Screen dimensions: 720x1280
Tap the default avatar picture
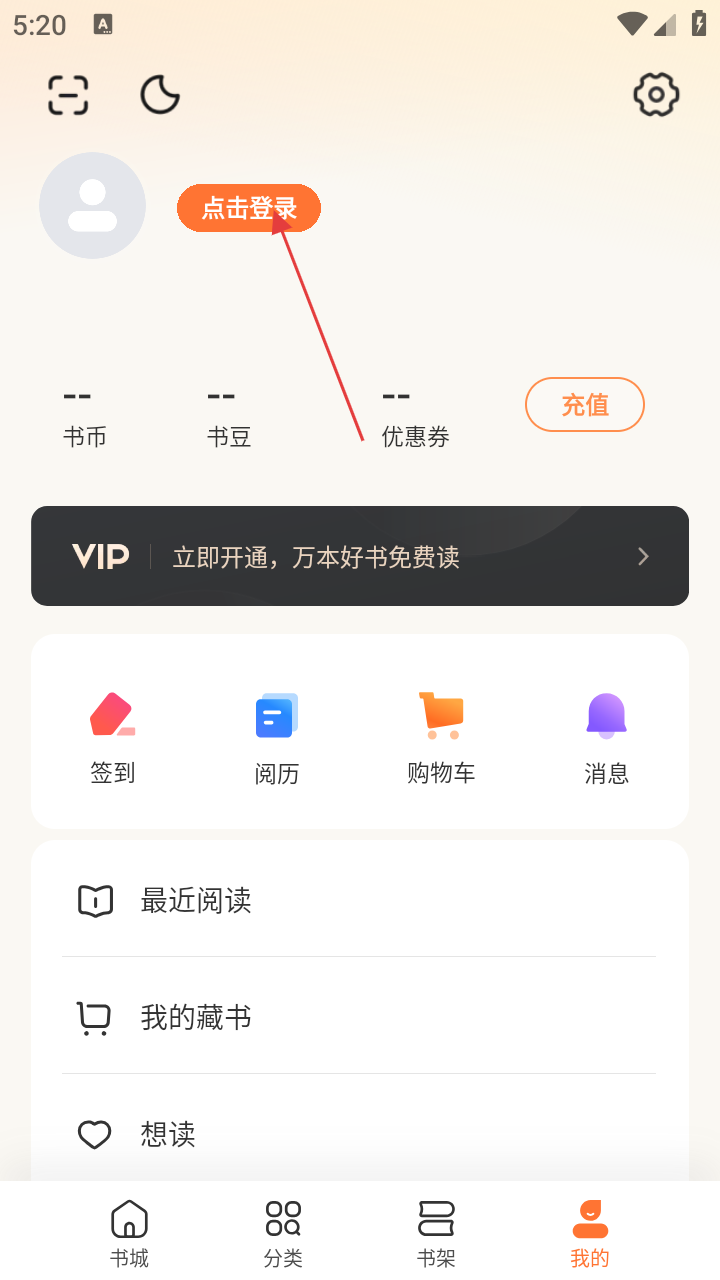pos(92,205)
